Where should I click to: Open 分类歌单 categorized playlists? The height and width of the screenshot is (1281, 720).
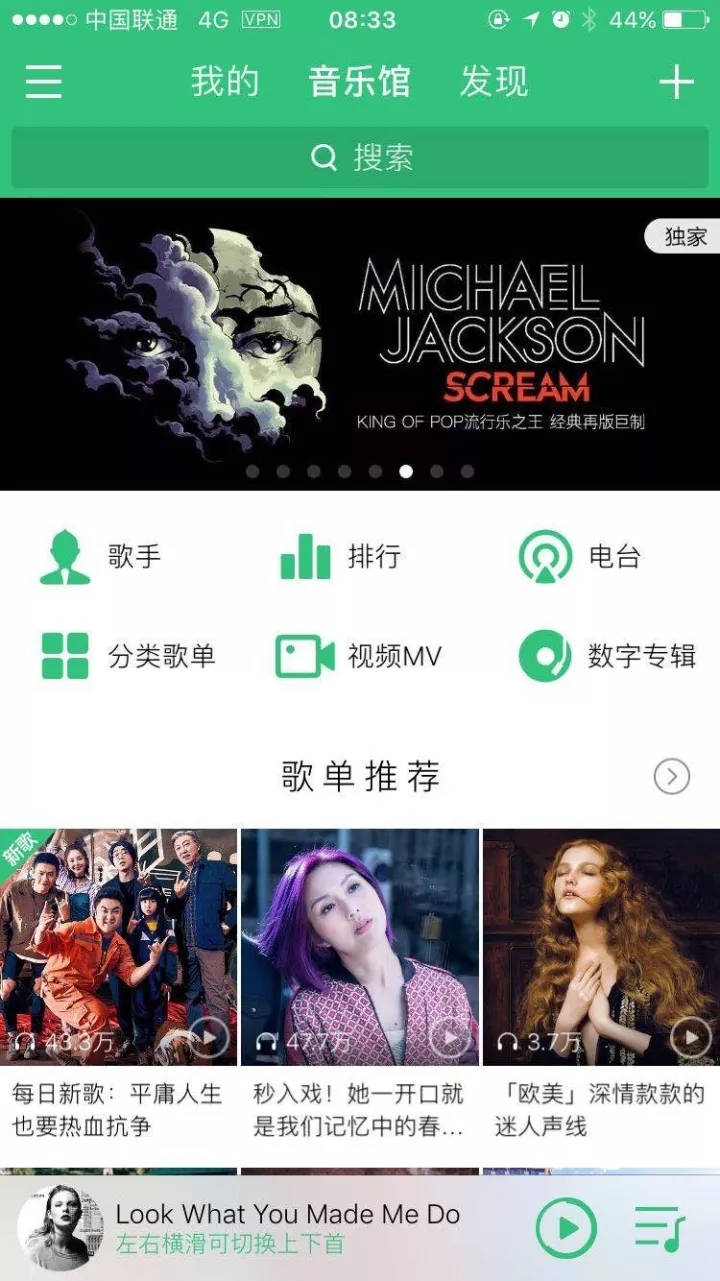[x=127, y=657]
